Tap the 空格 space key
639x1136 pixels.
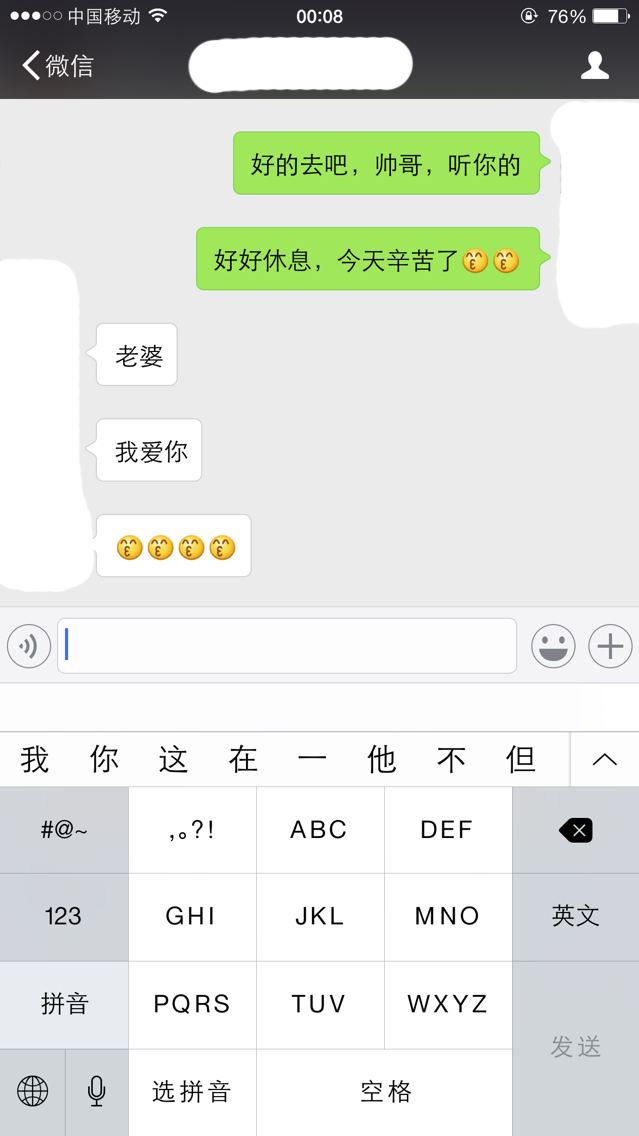(385, 1093)
